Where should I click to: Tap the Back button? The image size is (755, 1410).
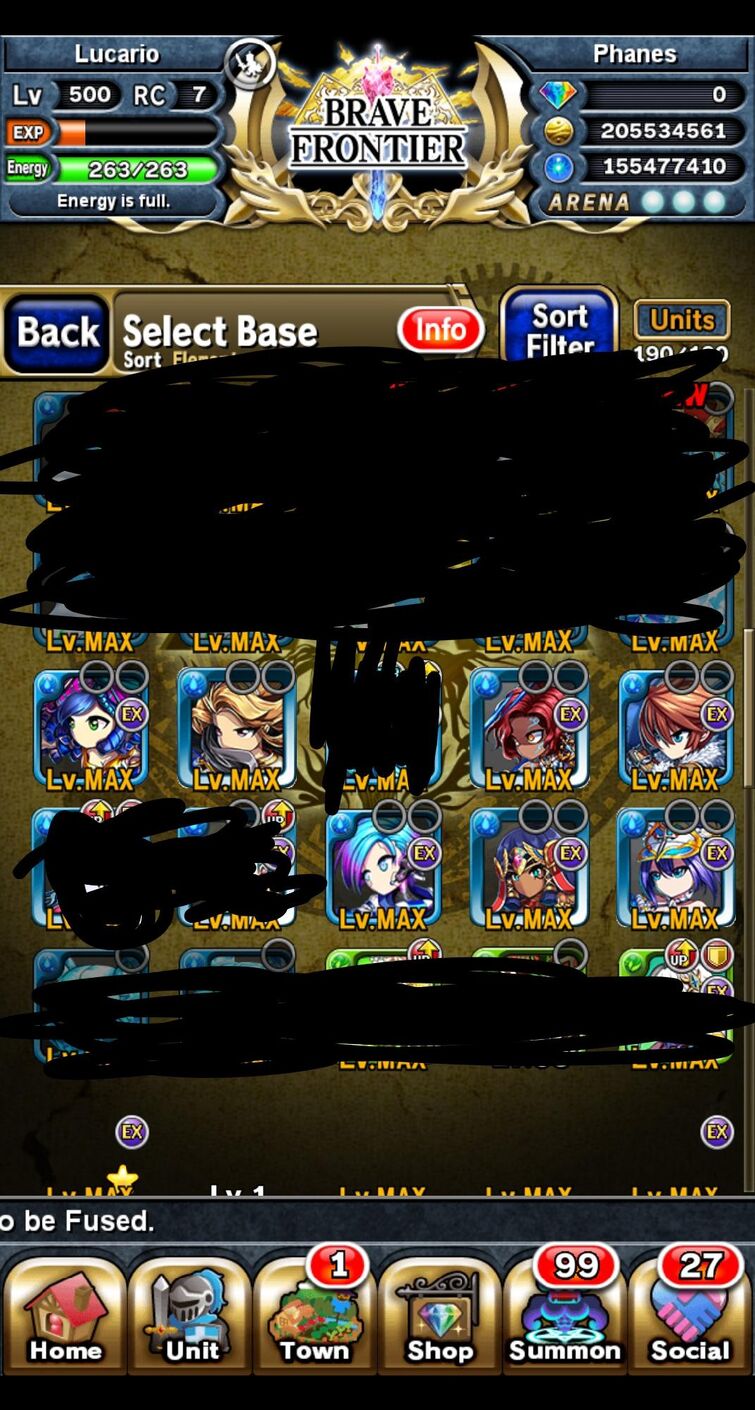click(57, 333)
